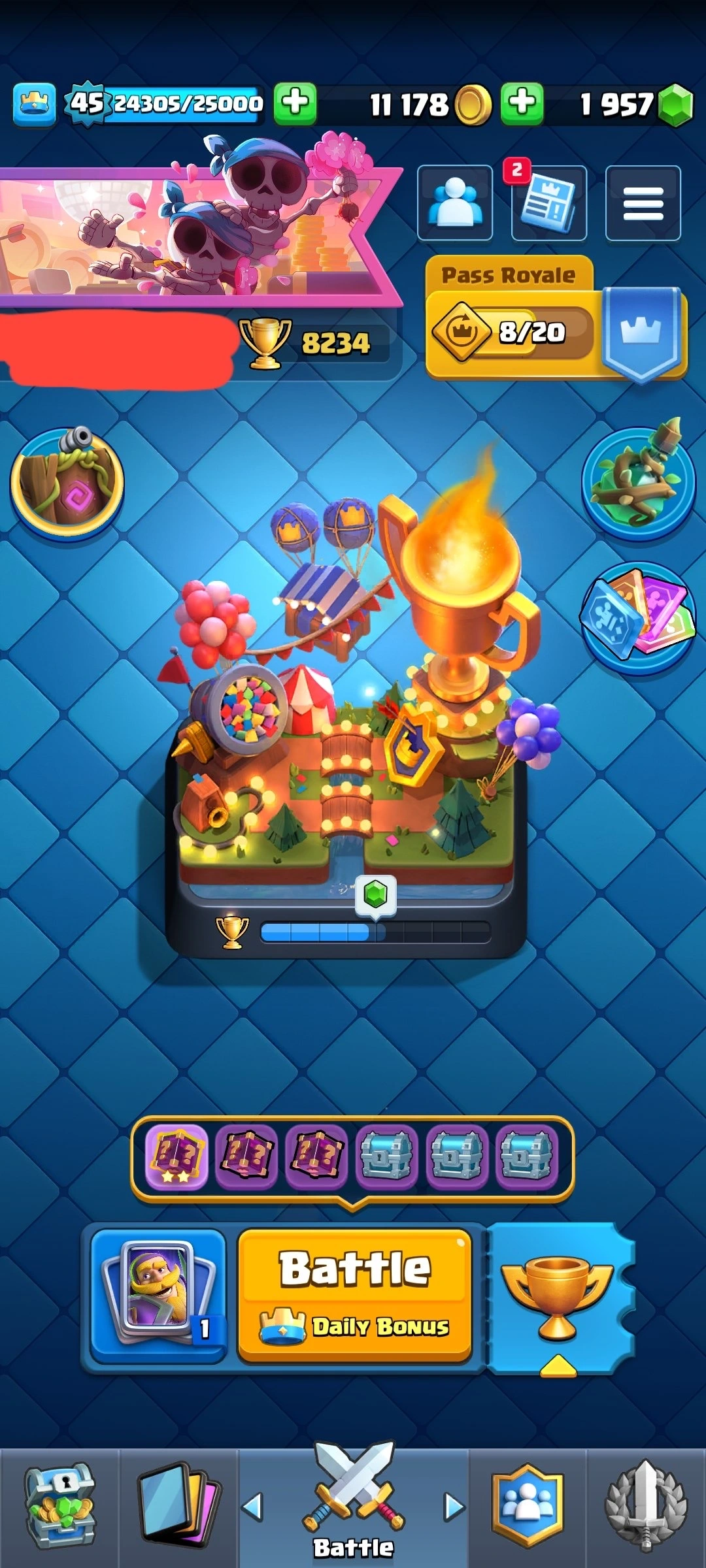Open the friends social icon
706x1568 pixels.
pyautogui.click(x=455, y=203)
